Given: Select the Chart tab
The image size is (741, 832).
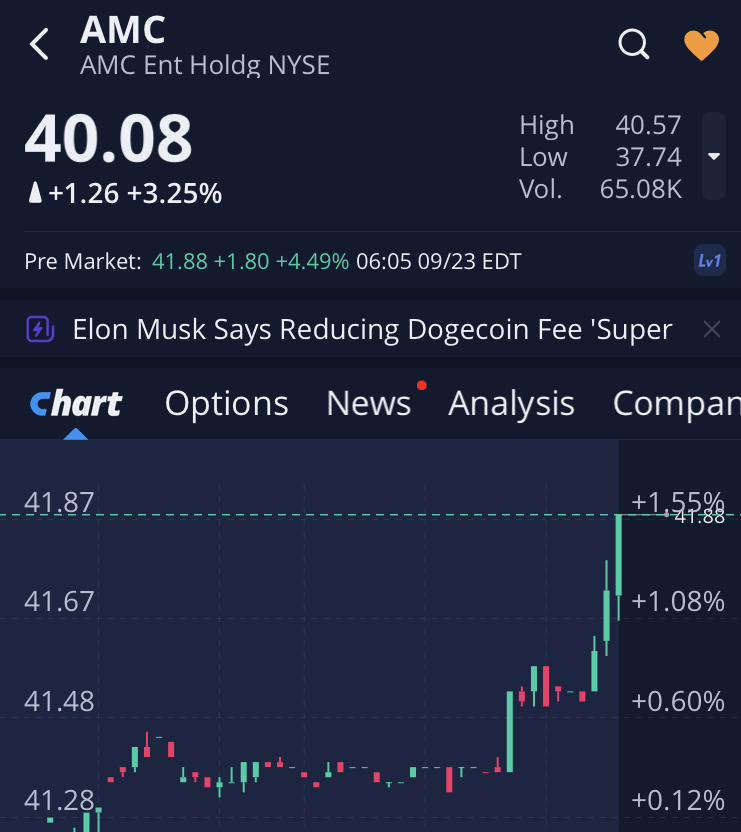Looking at the screenshot, I should pyautogui.click(x=76, y=403).
